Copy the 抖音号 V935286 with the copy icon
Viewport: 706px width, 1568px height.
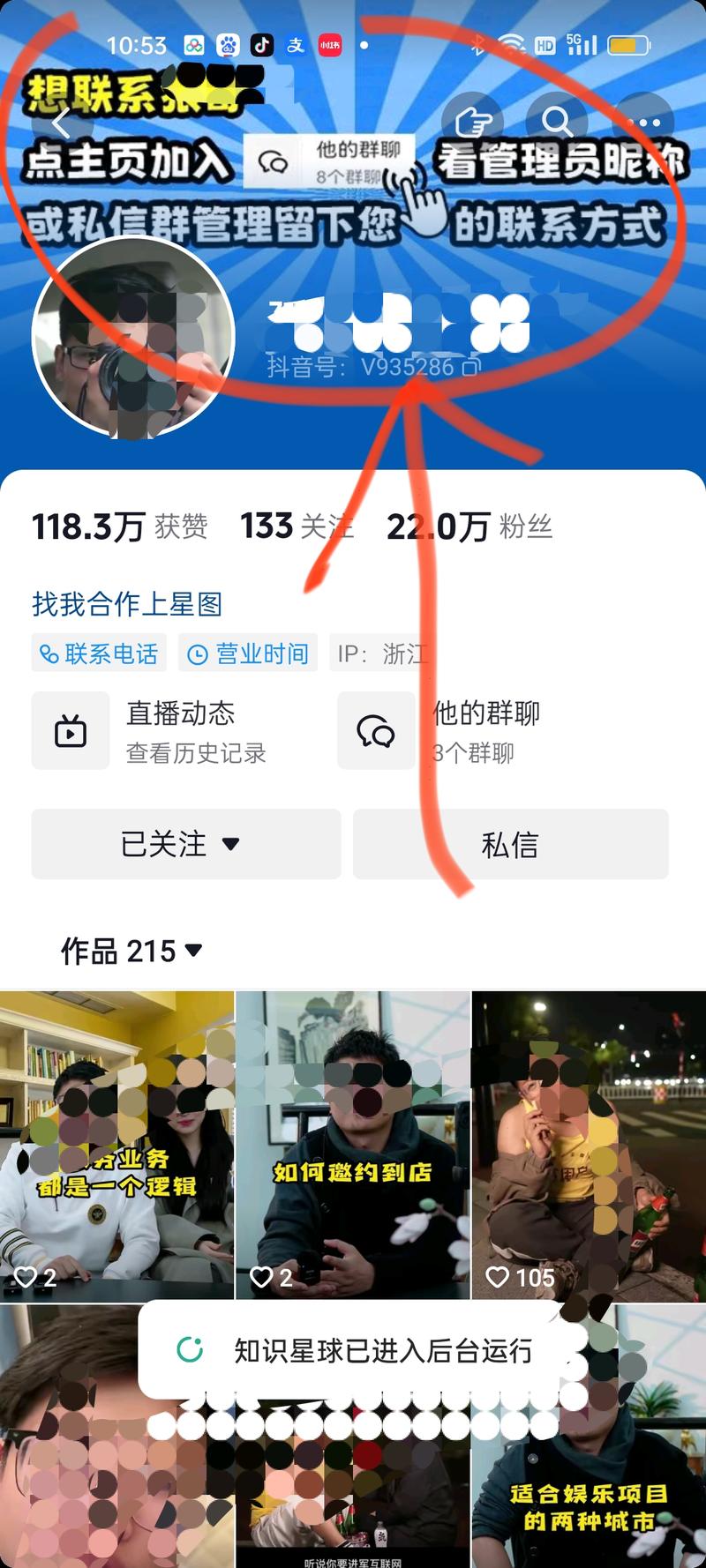[469, 366]
